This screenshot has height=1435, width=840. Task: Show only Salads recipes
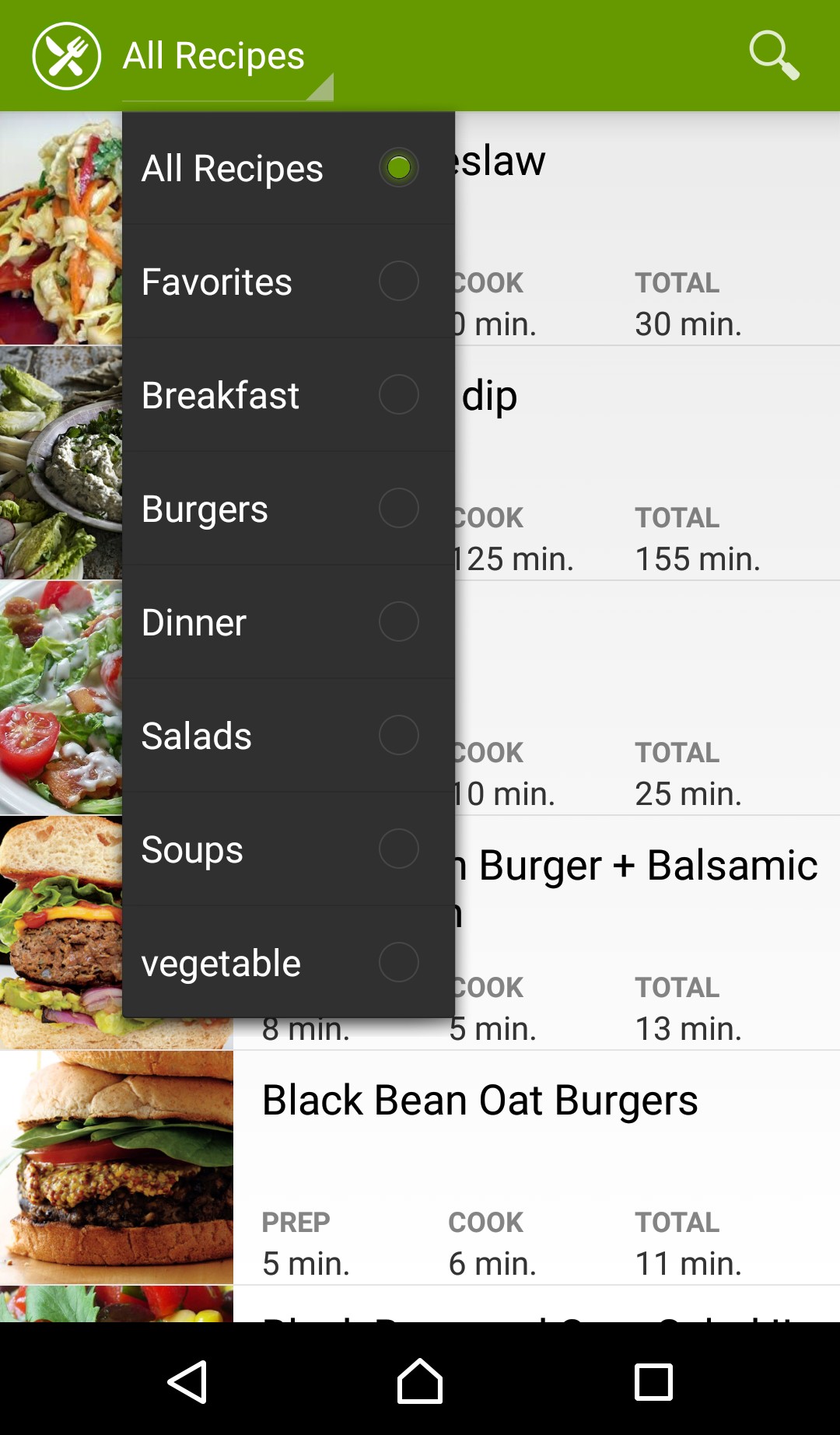coord(288,736)
